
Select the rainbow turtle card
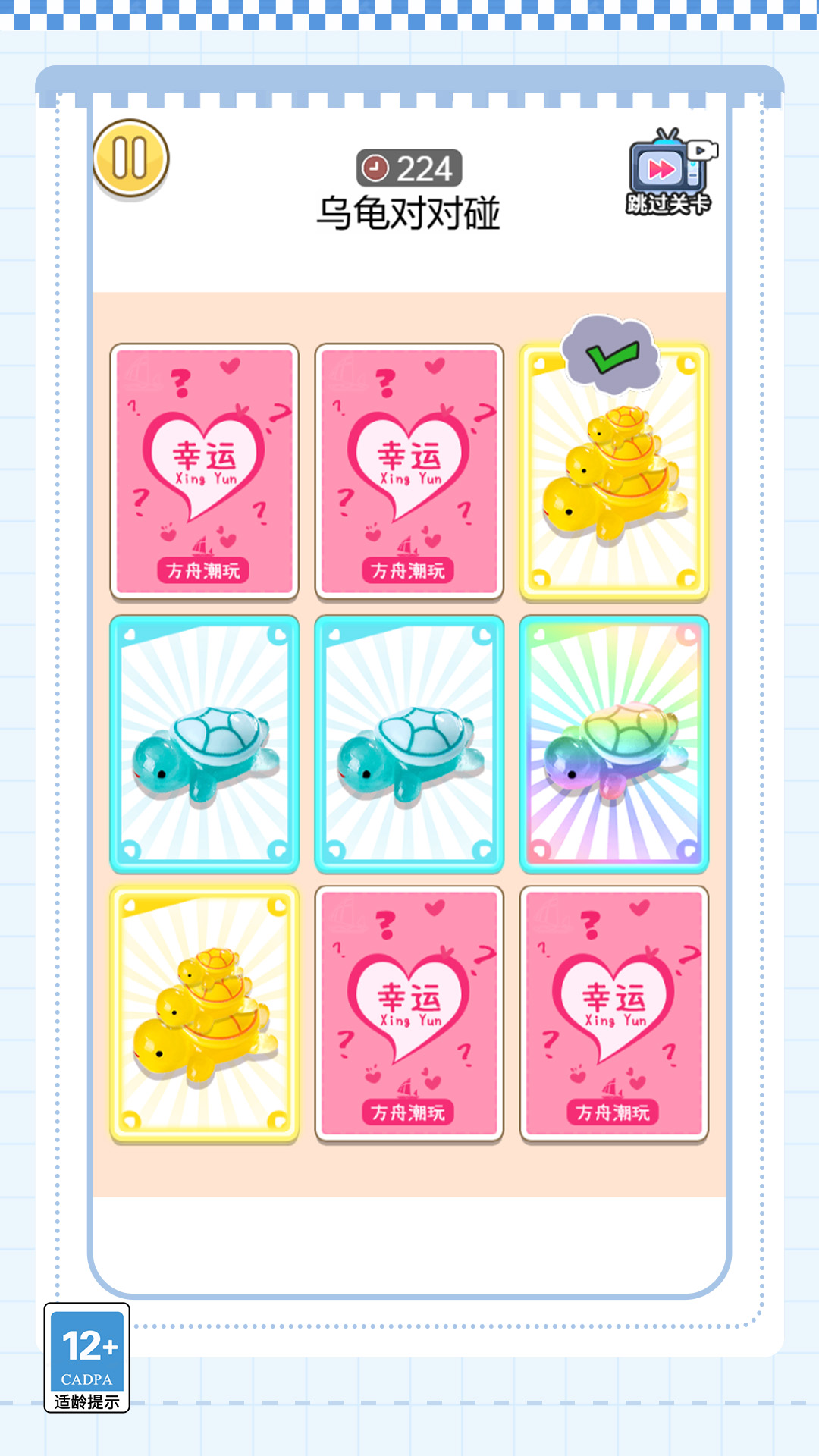613,744
